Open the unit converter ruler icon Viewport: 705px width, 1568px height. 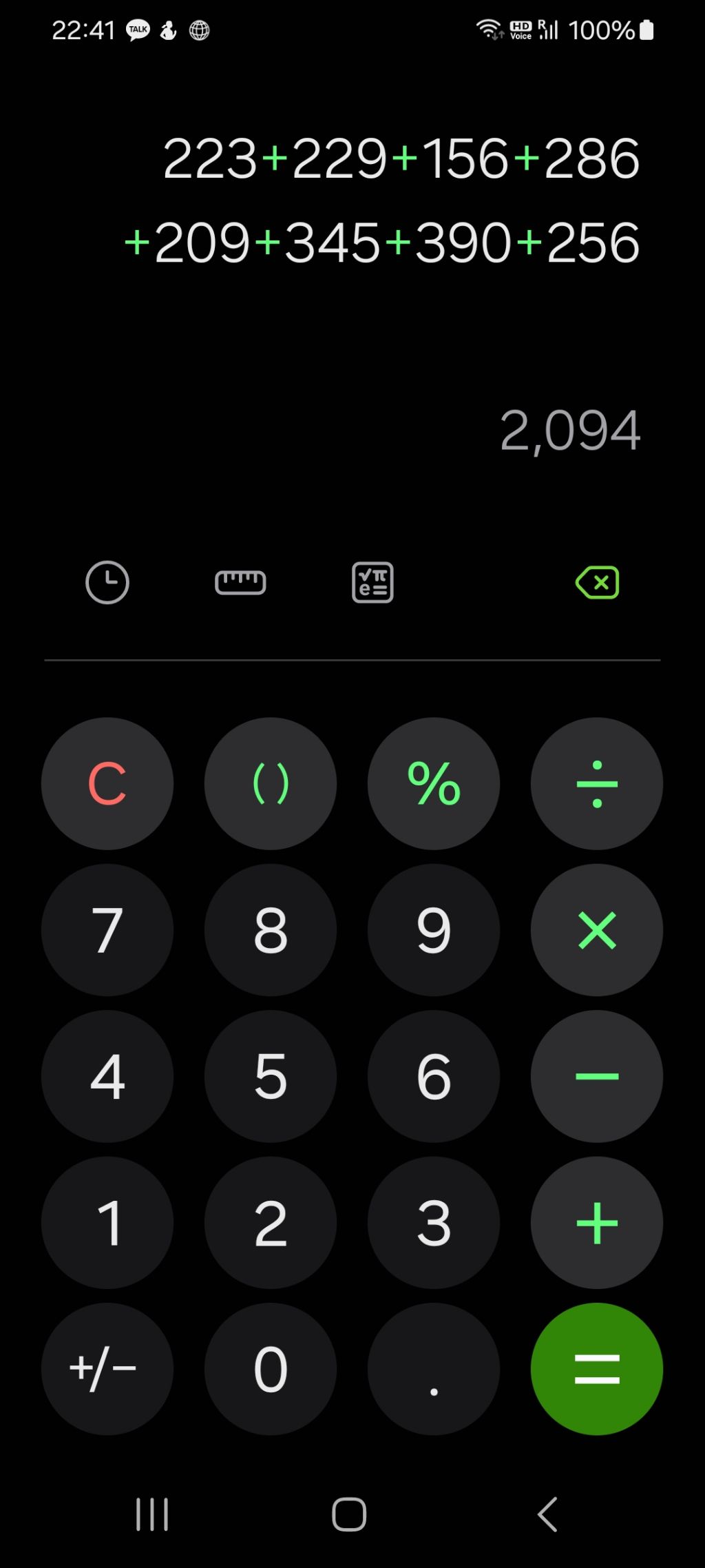(x=240, y=583)
